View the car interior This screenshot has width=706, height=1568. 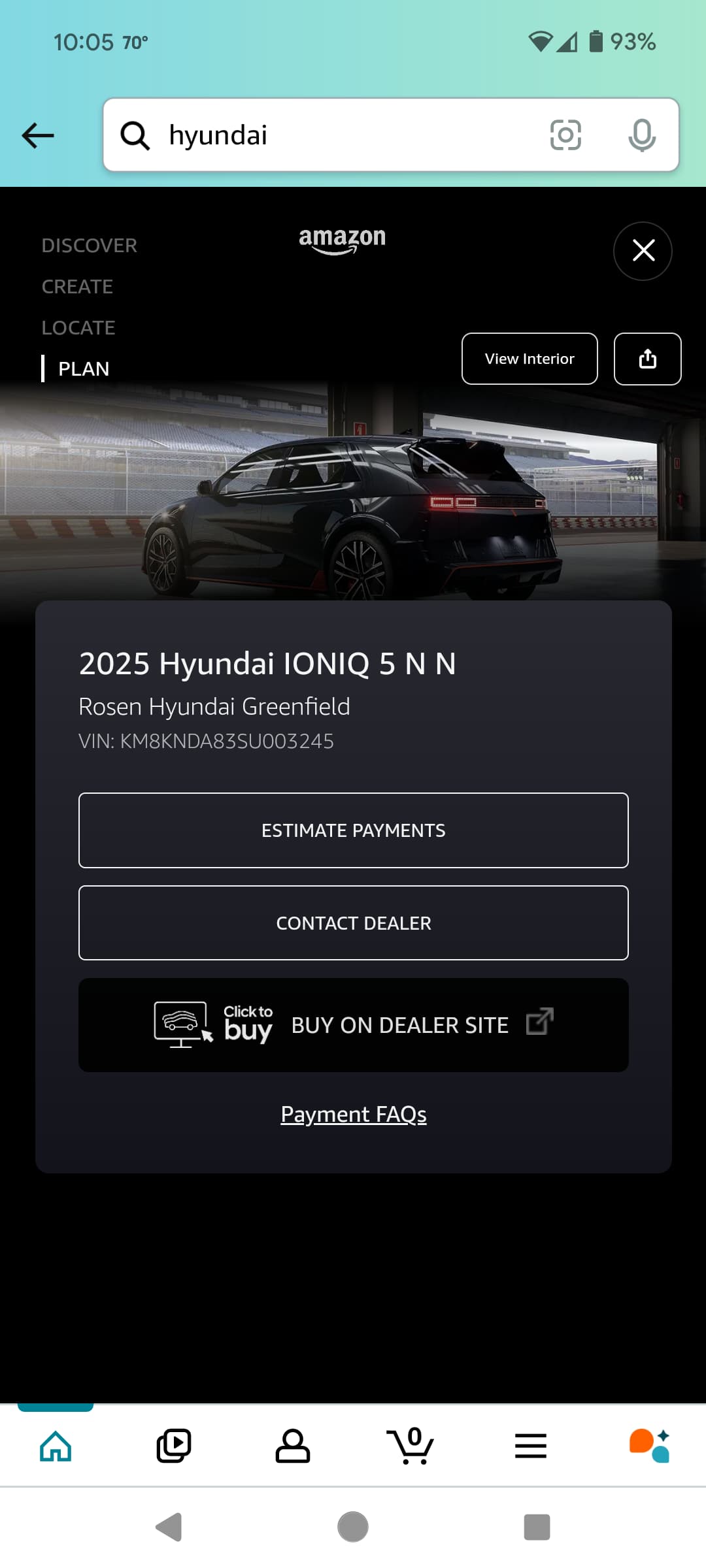click(x=529, y=359)
